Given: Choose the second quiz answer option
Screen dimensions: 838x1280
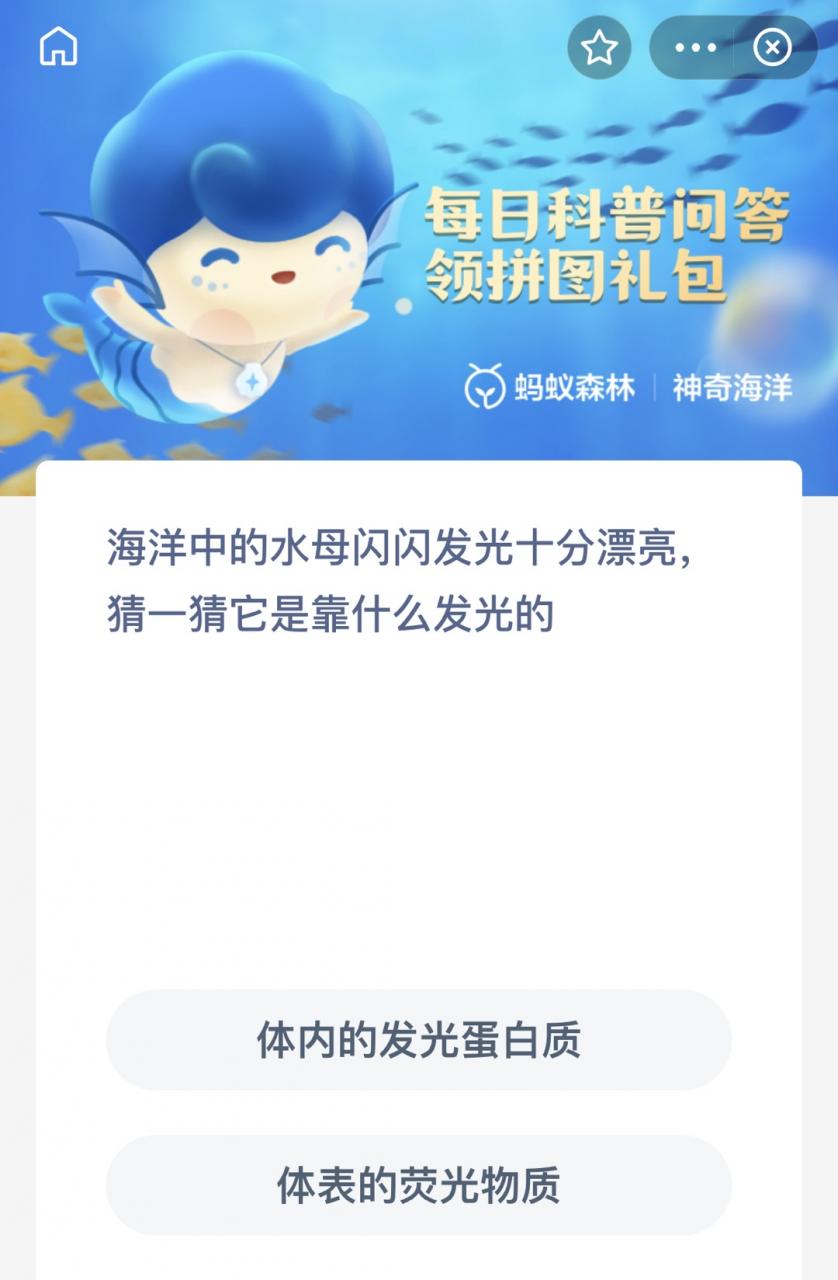Looking at the screenshot, I should (419, 1185).
